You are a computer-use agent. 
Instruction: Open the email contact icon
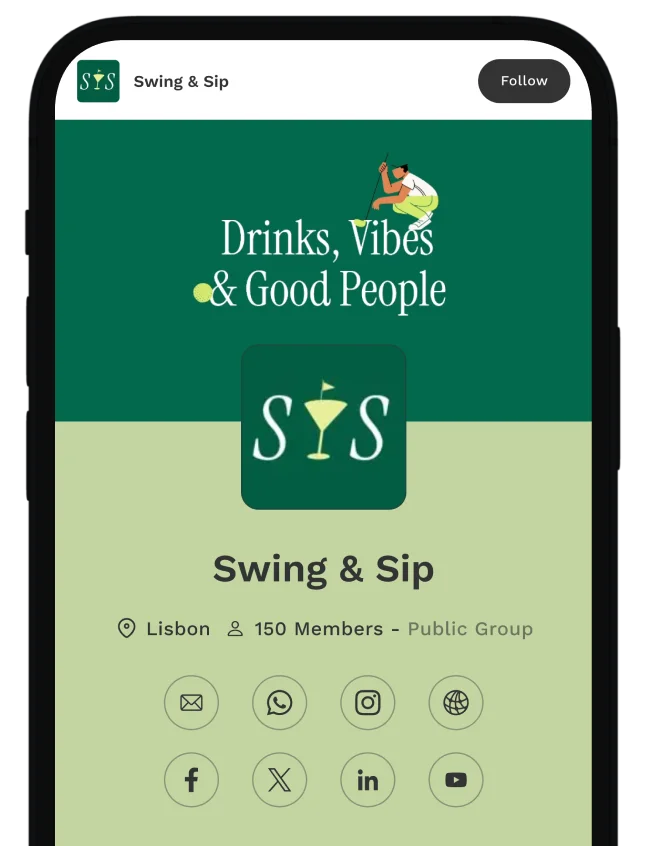pos(191,703)
